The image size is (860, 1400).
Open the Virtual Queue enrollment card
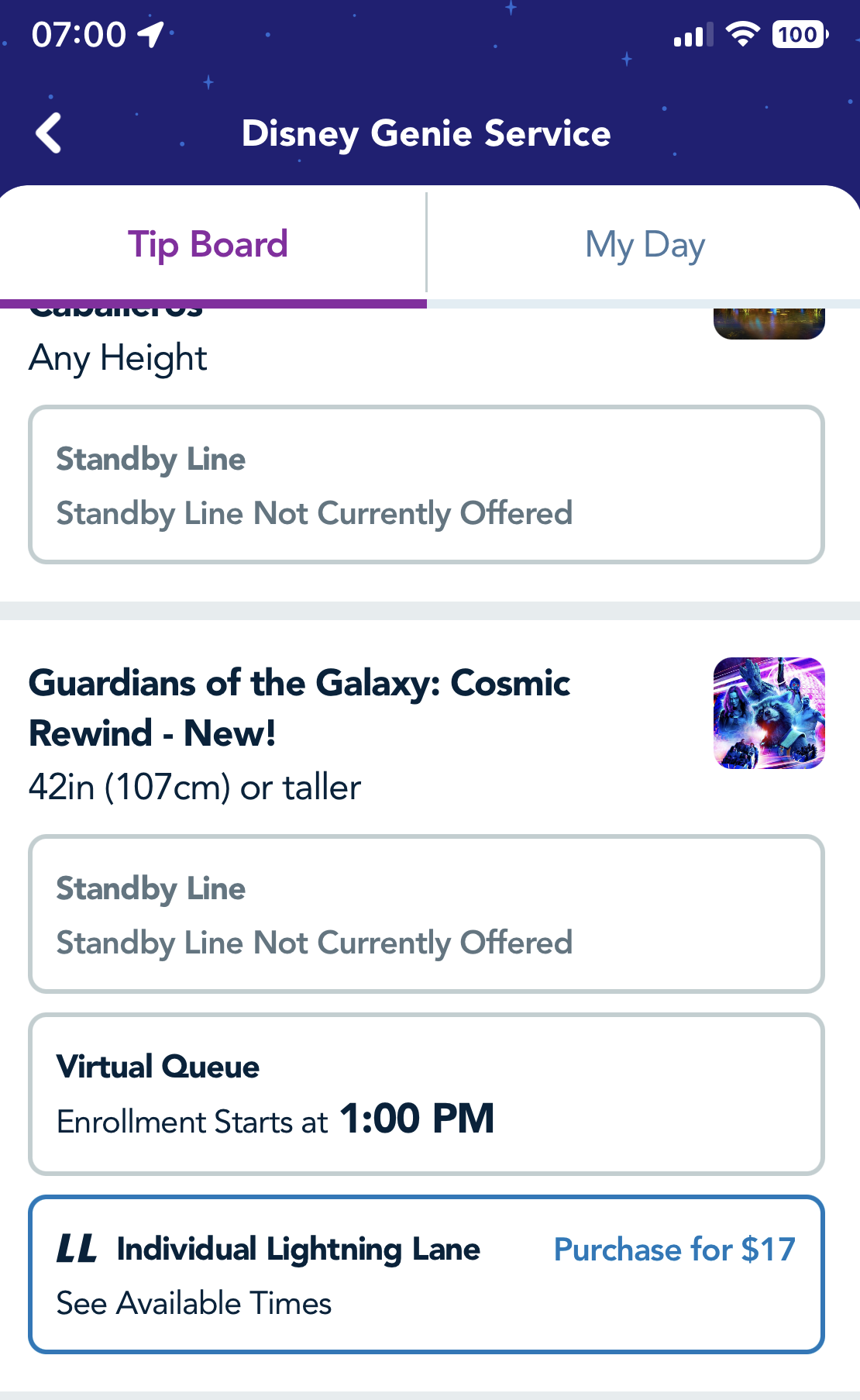pos(426,1094)
